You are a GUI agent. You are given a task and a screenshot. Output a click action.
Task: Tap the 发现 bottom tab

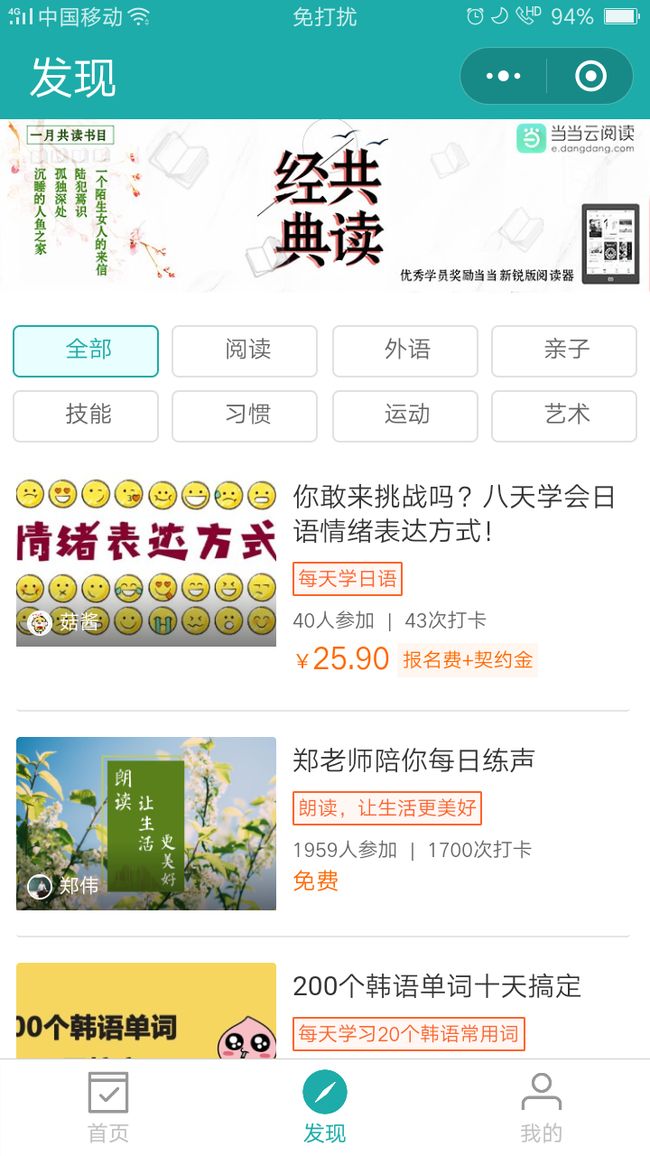click(325, 1108)
